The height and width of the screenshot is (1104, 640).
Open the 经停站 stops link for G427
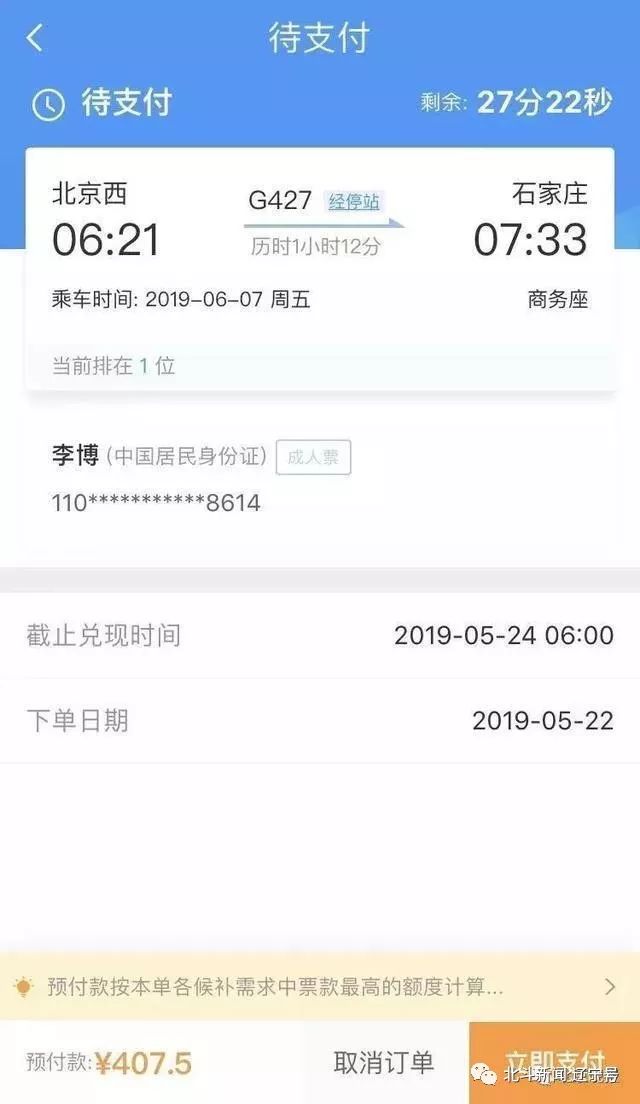coord(353,201)
